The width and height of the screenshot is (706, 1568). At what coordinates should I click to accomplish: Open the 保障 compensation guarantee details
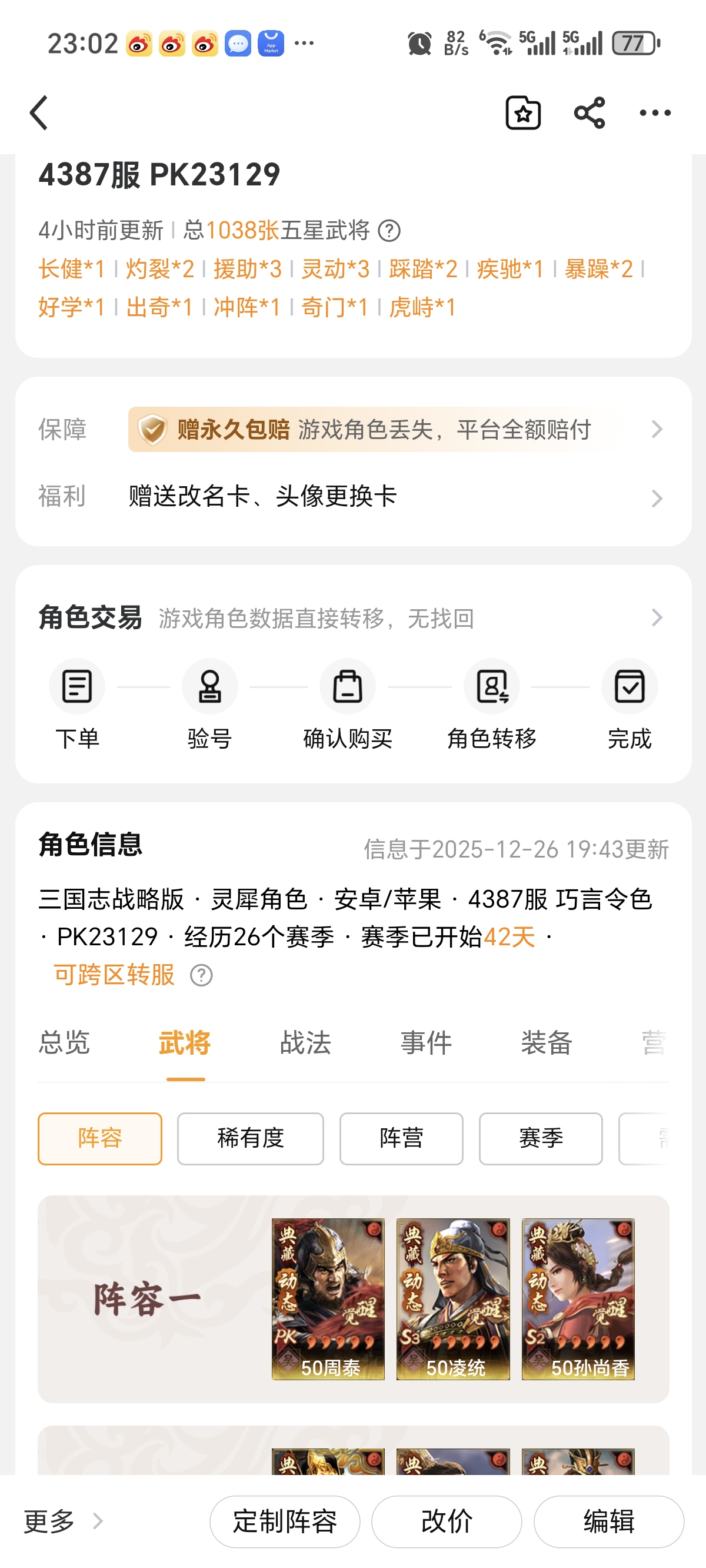click(394, 430)
